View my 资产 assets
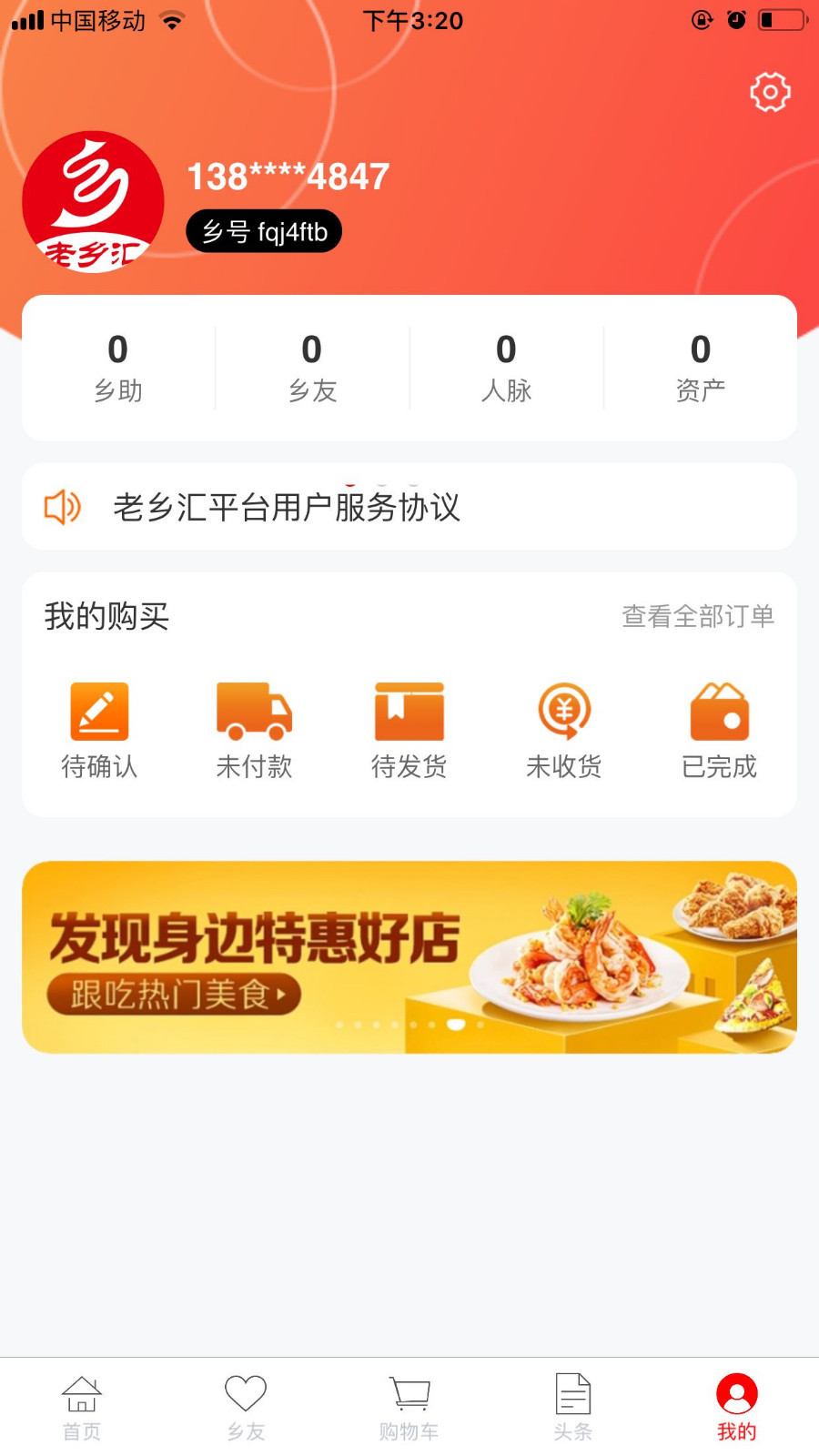The image size is (819, 1456). 700,368
